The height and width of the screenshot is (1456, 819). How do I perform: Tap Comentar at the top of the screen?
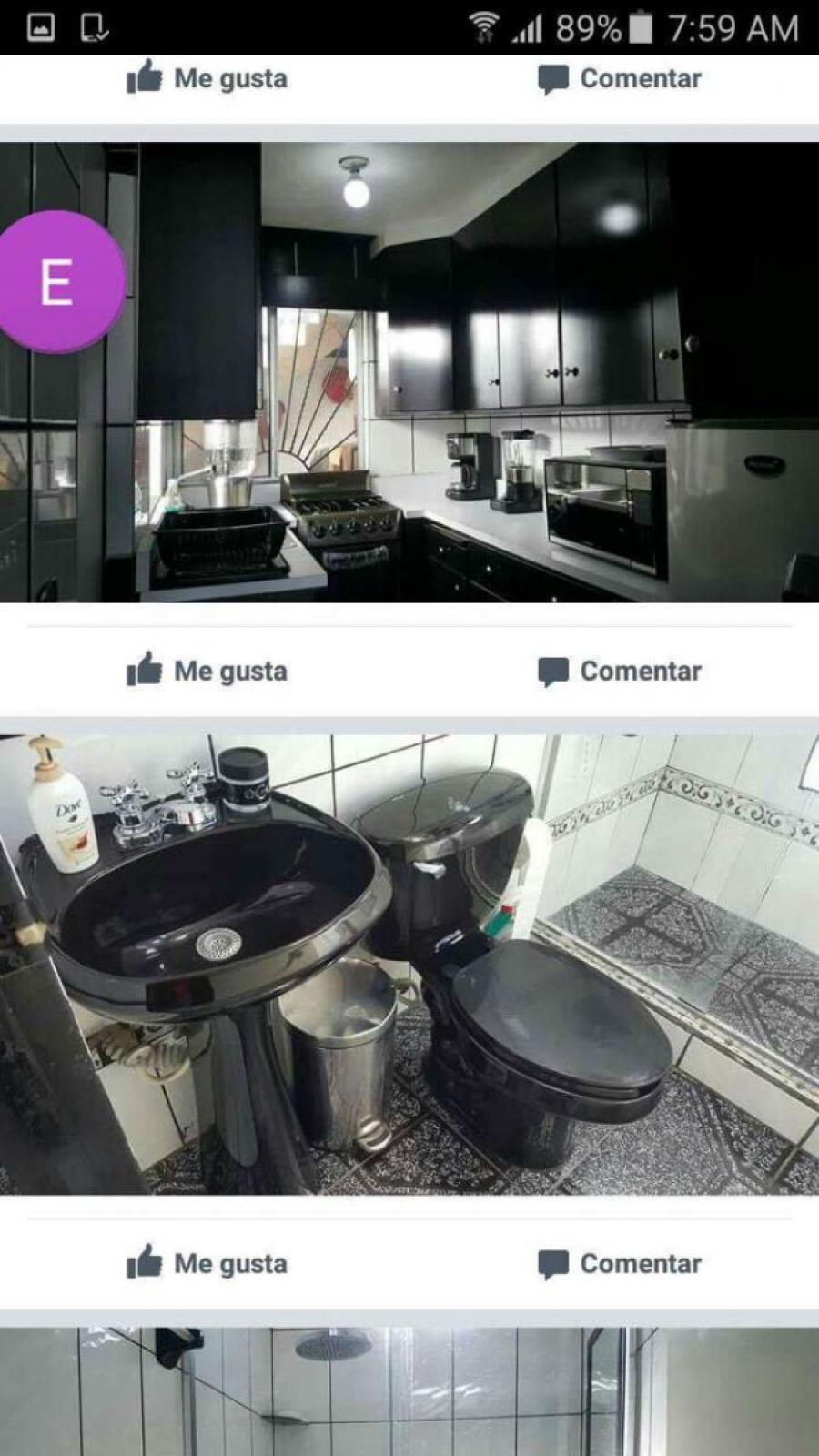click(x=619, y=78)
